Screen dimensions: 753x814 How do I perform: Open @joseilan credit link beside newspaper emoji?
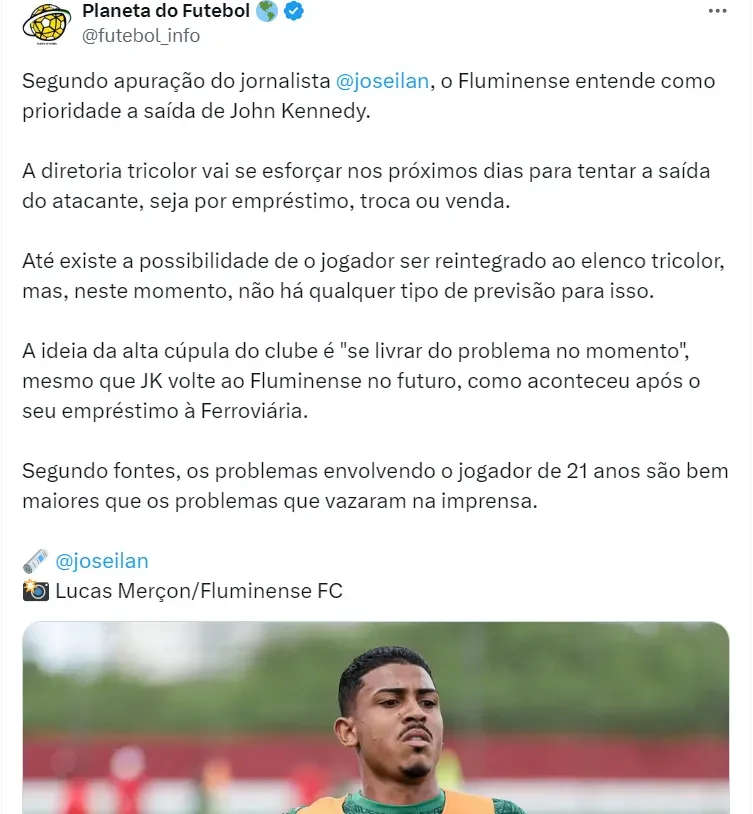[x=102, y=561]
